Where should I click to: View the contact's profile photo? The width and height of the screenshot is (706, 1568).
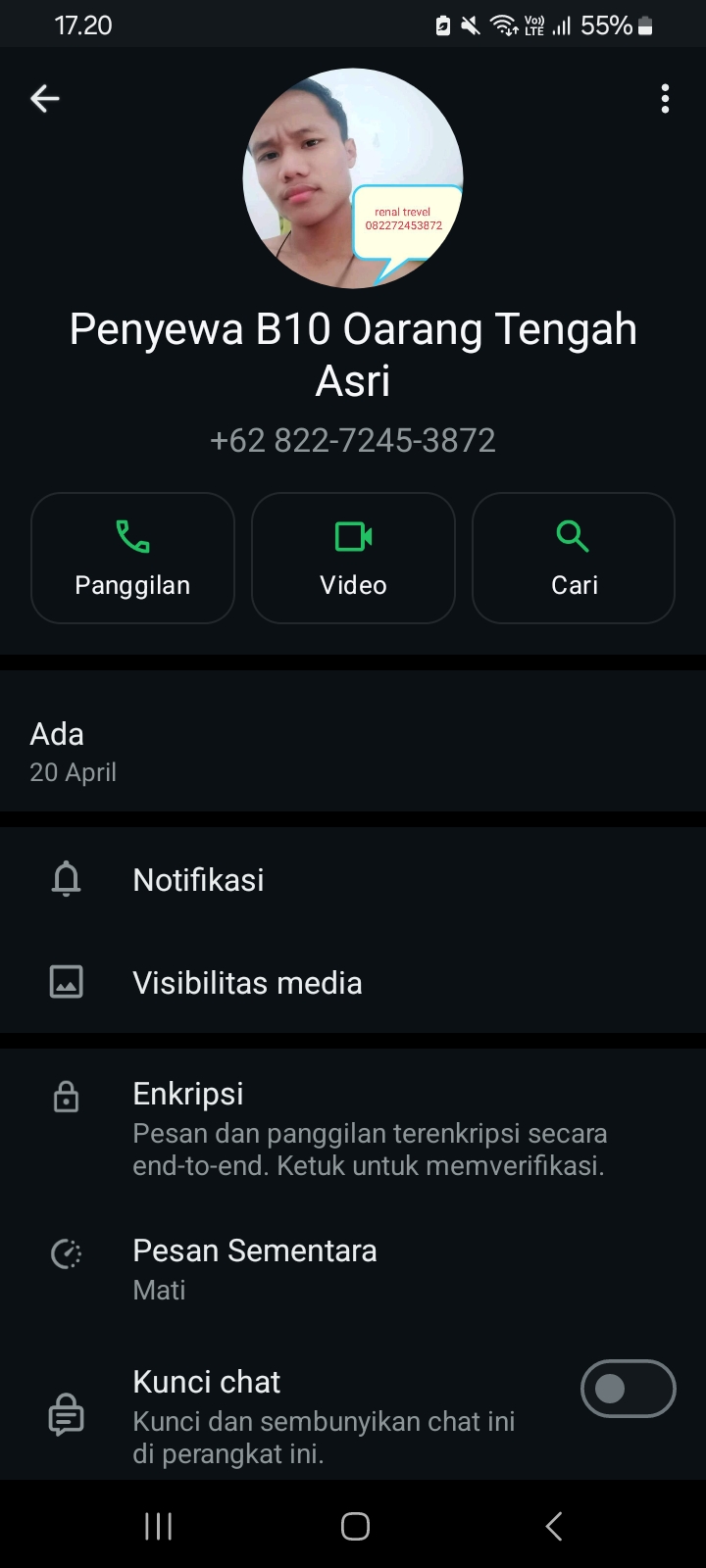point(353,178)
